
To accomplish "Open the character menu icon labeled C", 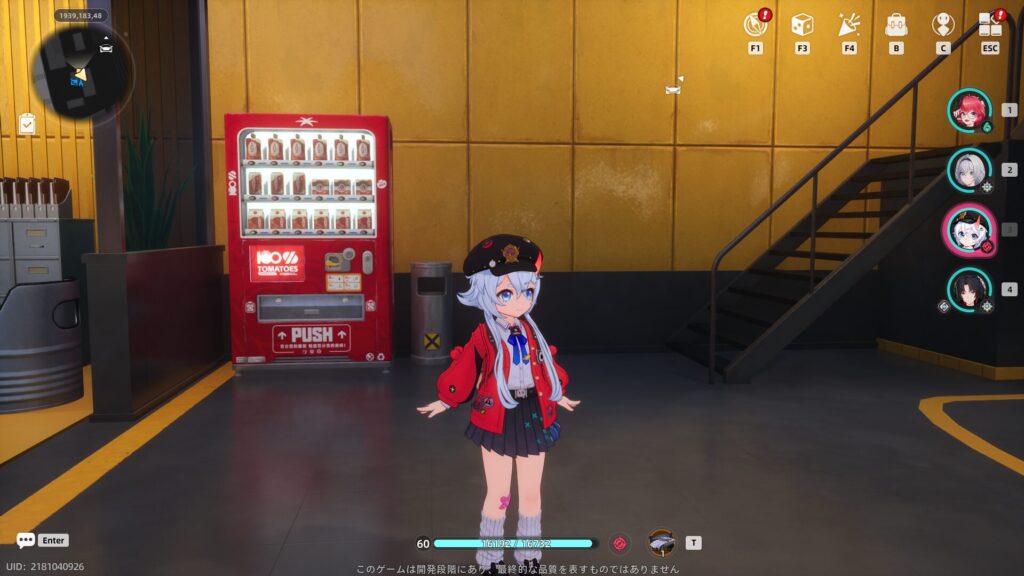I will coord(943,25).
